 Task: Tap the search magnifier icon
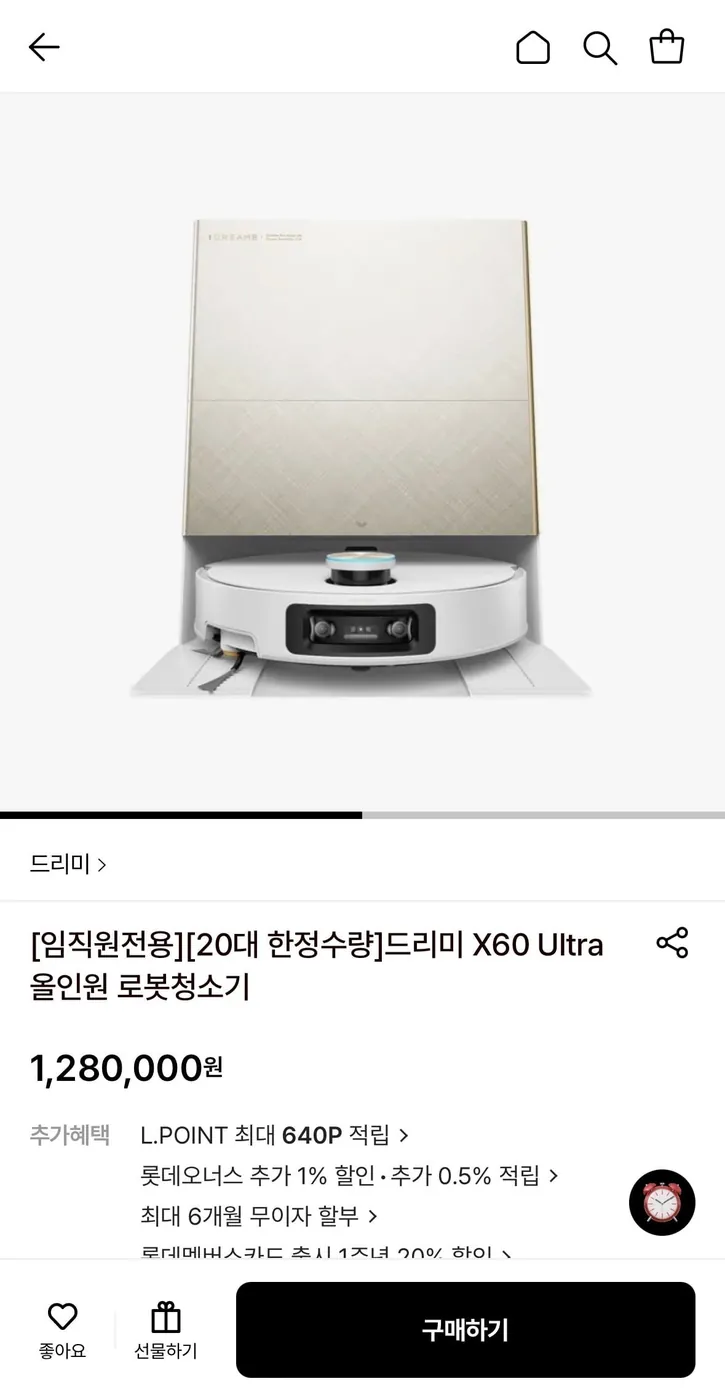point(600,47)
